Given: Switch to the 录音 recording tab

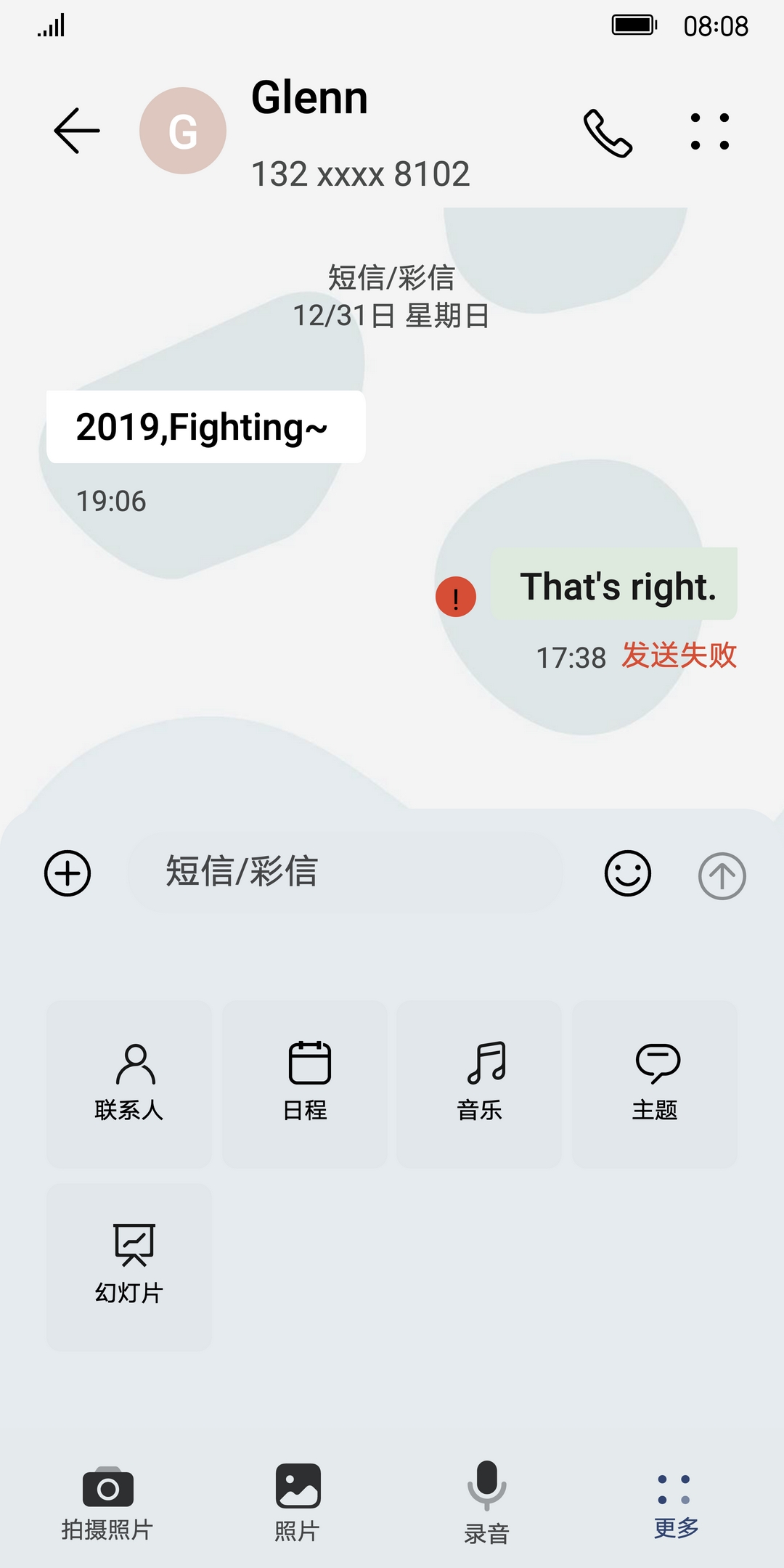Looking at the screenshot, I should [x=486, y=1504].
